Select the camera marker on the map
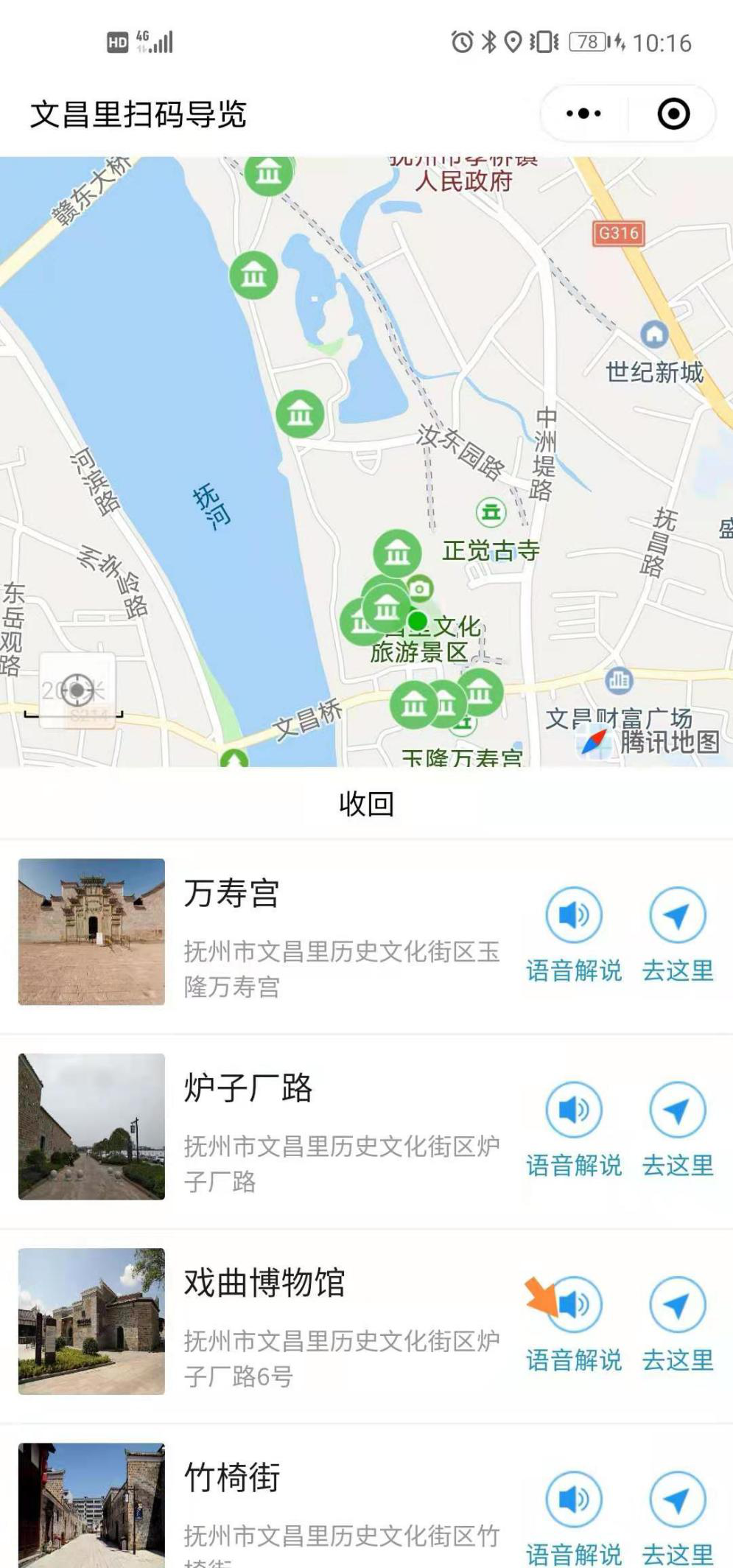Viewport: 733px width, 1568px height. (x=420, y=588)
